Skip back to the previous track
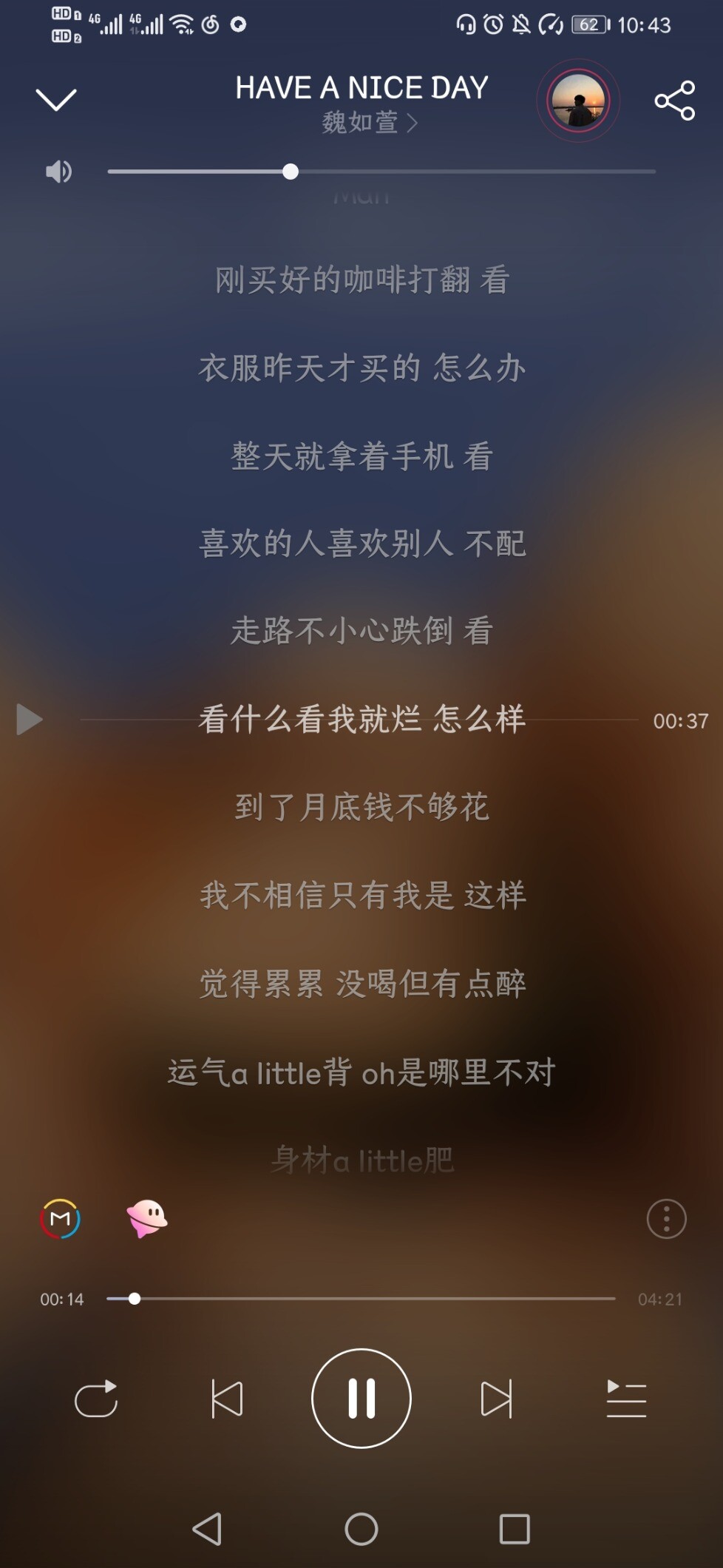The height and width of the screenshot is (1568, 723). [227, 1399]
